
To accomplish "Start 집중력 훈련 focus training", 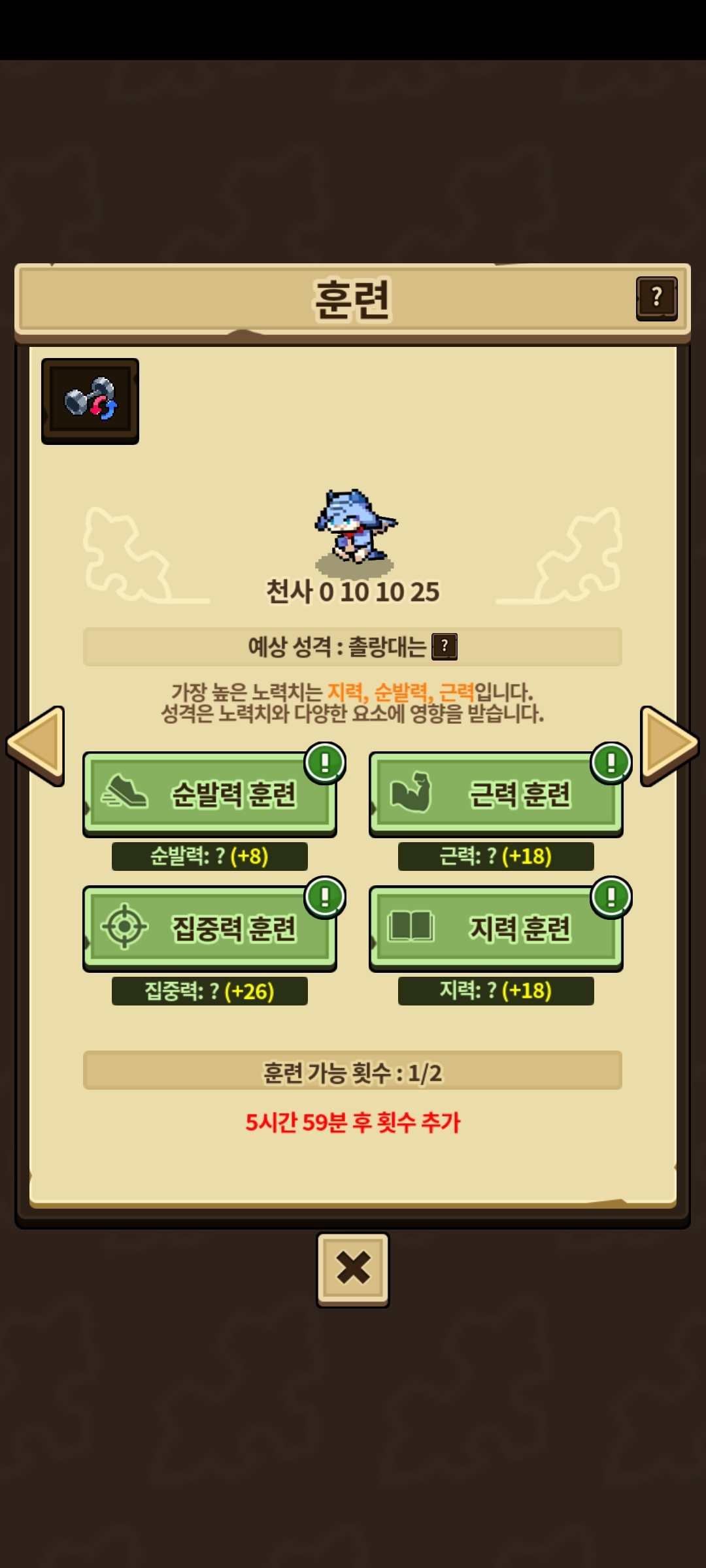I will [x=210, y=928].
